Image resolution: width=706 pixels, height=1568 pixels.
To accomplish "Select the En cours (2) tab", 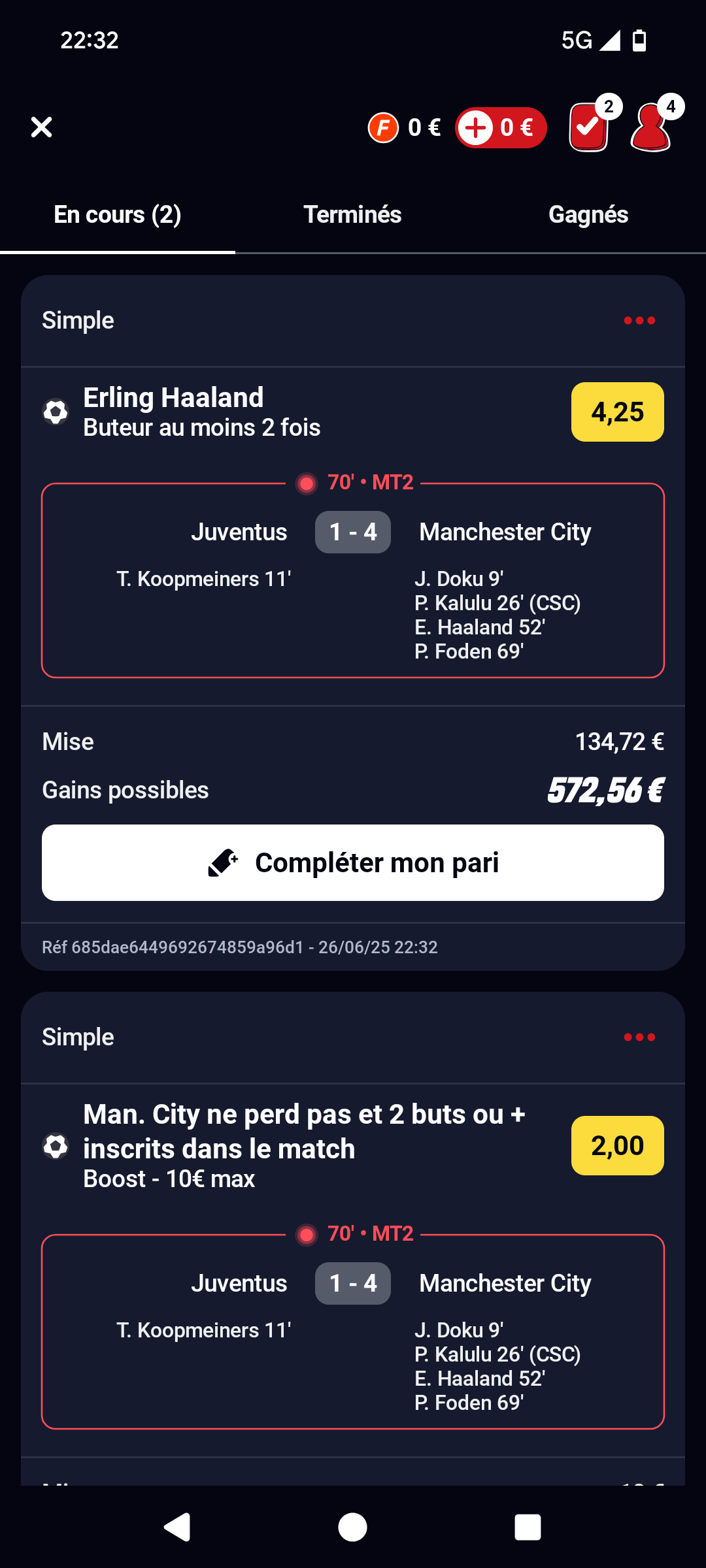I will click(x=118, y=214).
